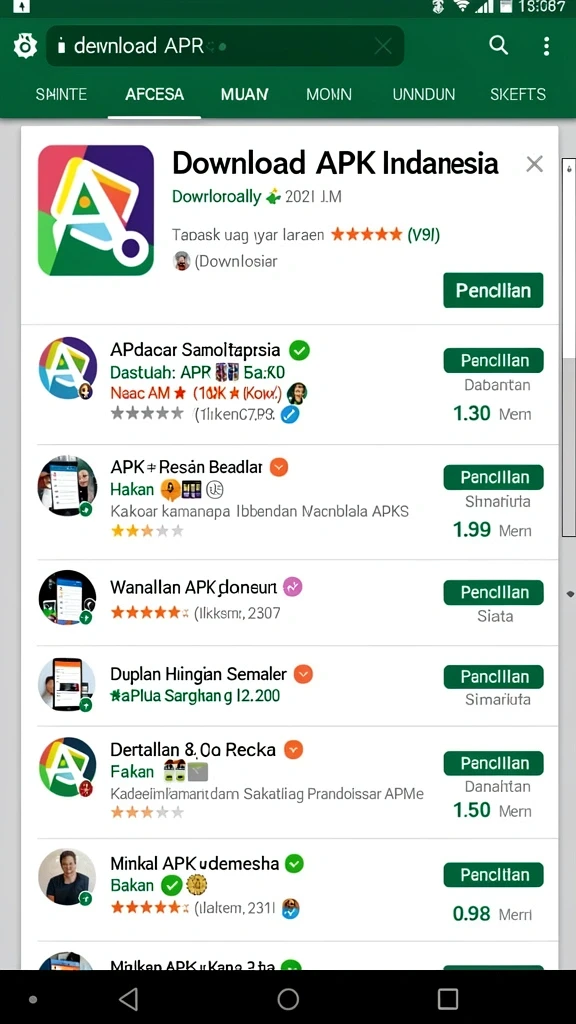Screen dimensions: 576x1024
Task: Switch to the MUAN tab
Action: click(244, 95)
